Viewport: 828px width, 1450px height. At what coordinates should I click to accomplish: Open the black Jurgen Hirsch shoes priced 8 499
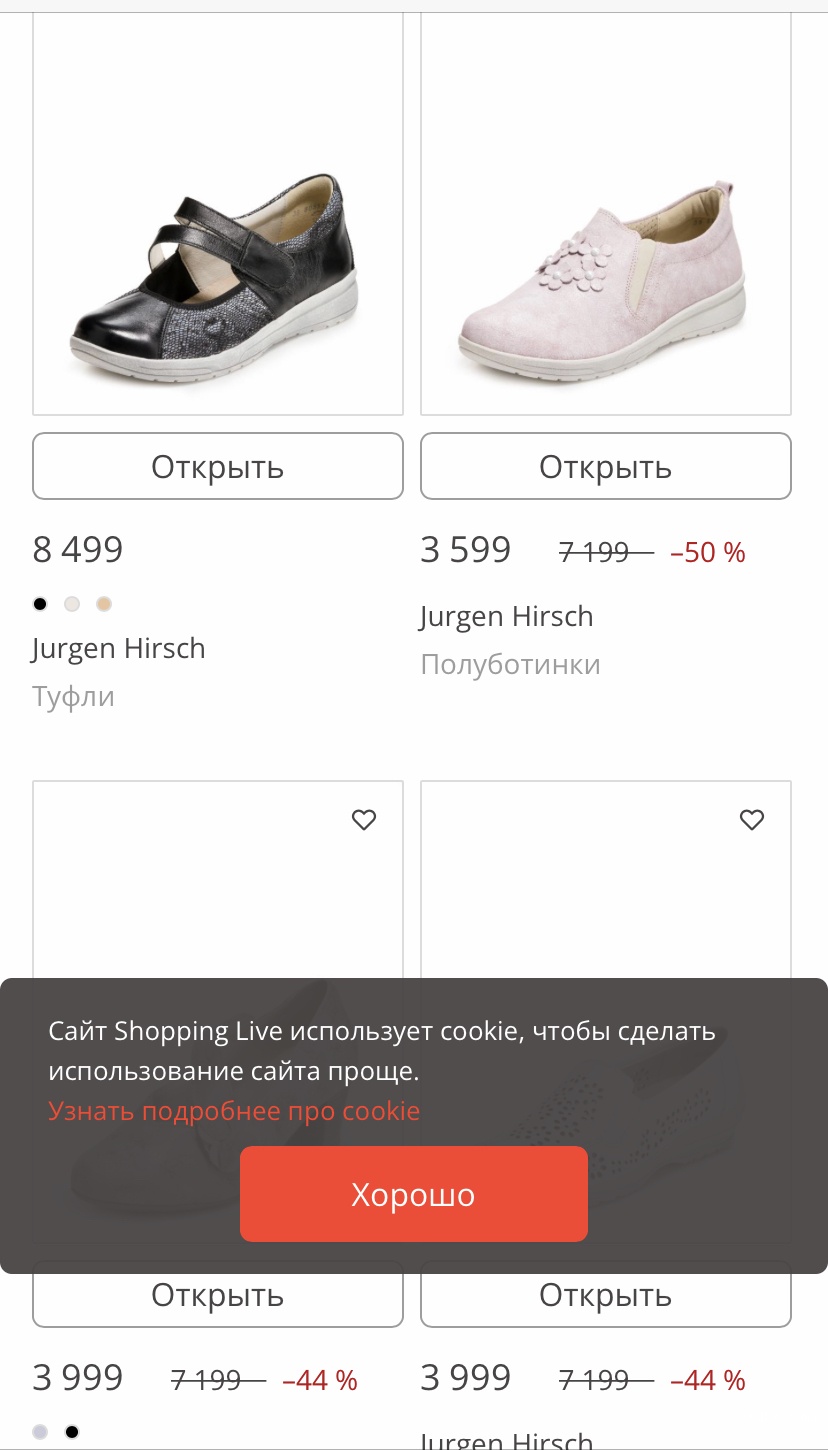[217, 466]
